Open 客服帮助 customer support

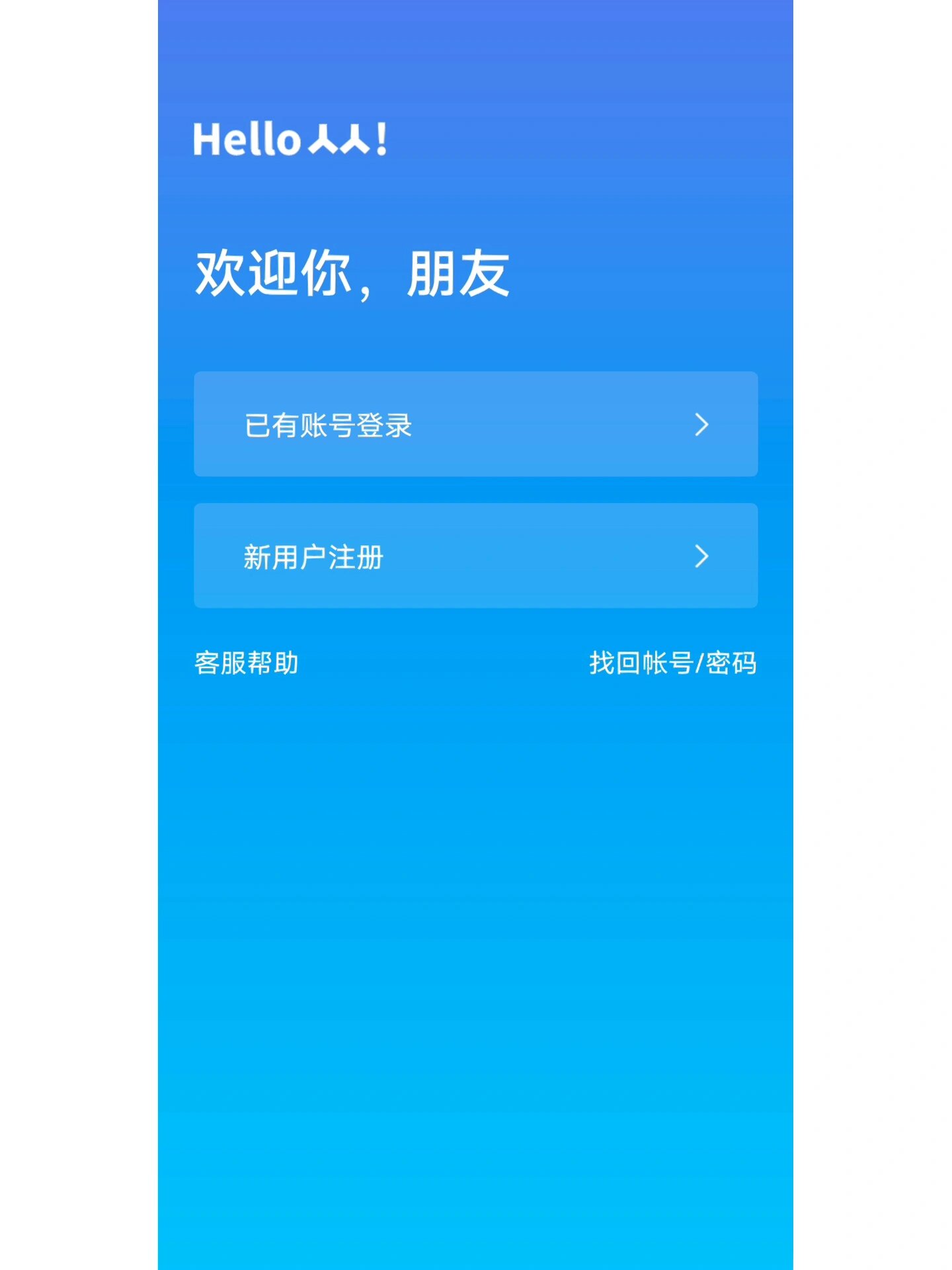(x=247, y=663)
